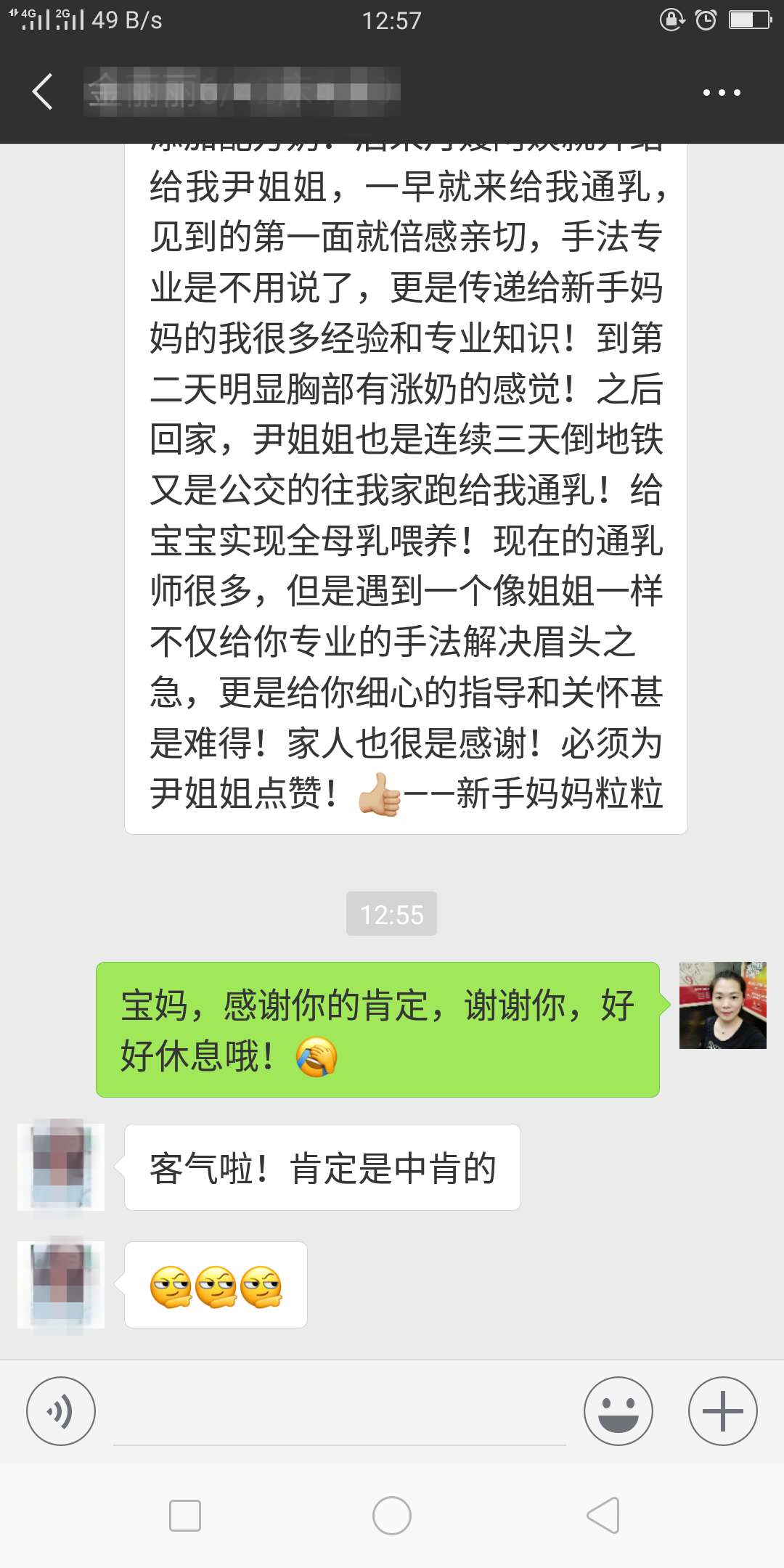Open the emoji picker

tap(618, 1411)
